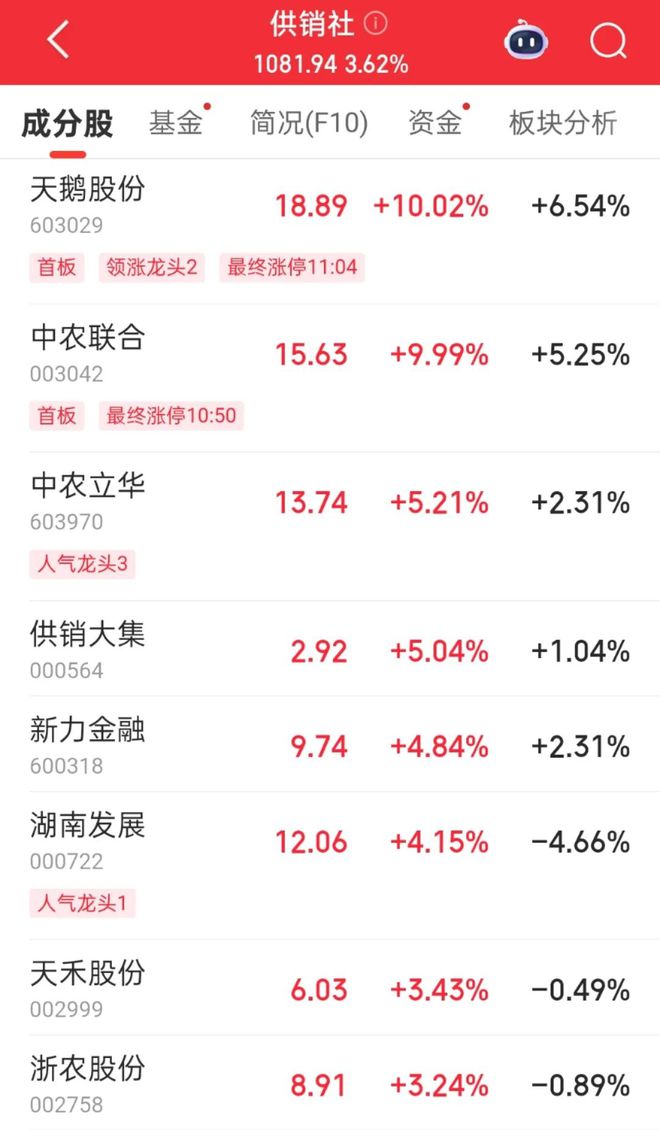Viewport: 660px width, 1130px height.
Task: Open search with the magnifier icon
Action: pyautogui.click(x=608, y=41)
